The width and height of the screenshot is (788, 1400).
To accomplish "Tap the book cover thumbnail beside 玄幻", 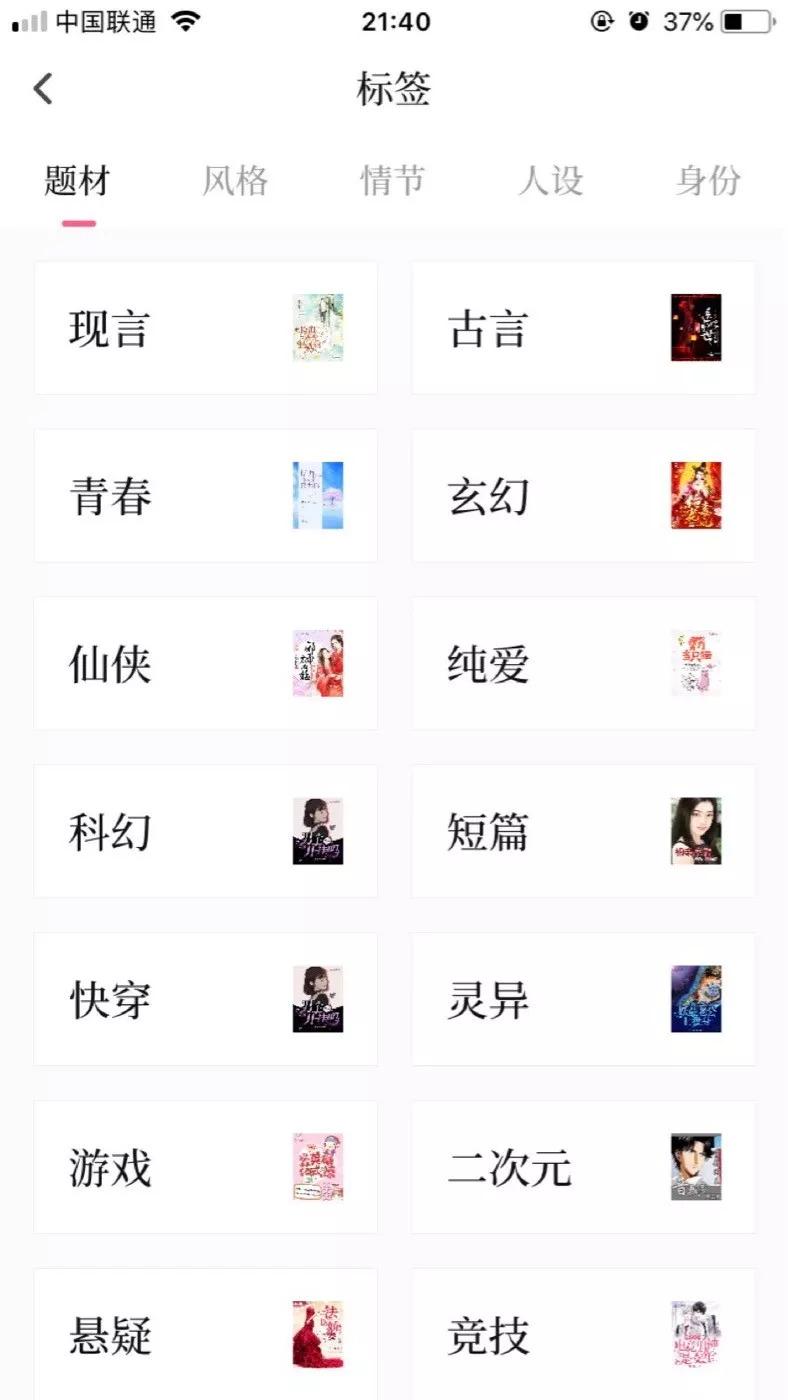I will tap(696, 495).
